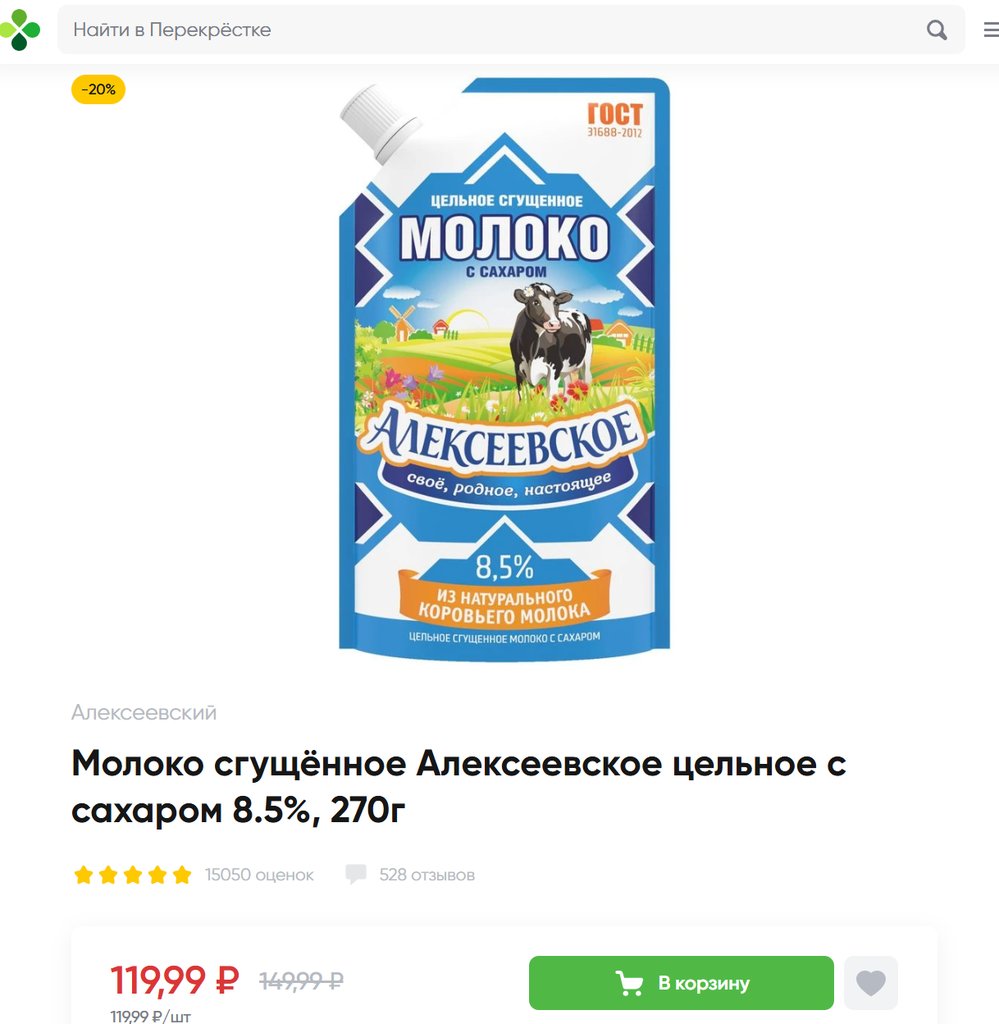Add product with «В корзину» button
This screenshot has width=999, height=1024.
(681, 983)
